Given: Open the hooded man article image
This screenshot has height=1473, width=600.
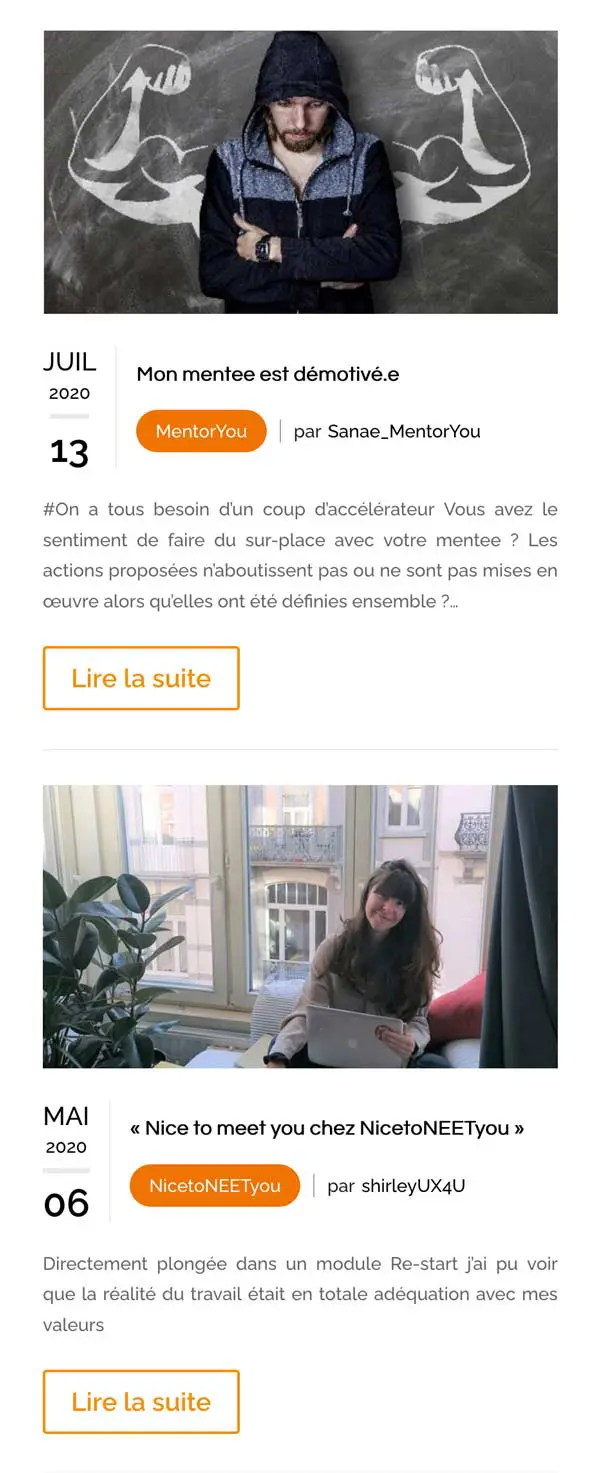Looking at the screenshot, I should pos(300,172).
